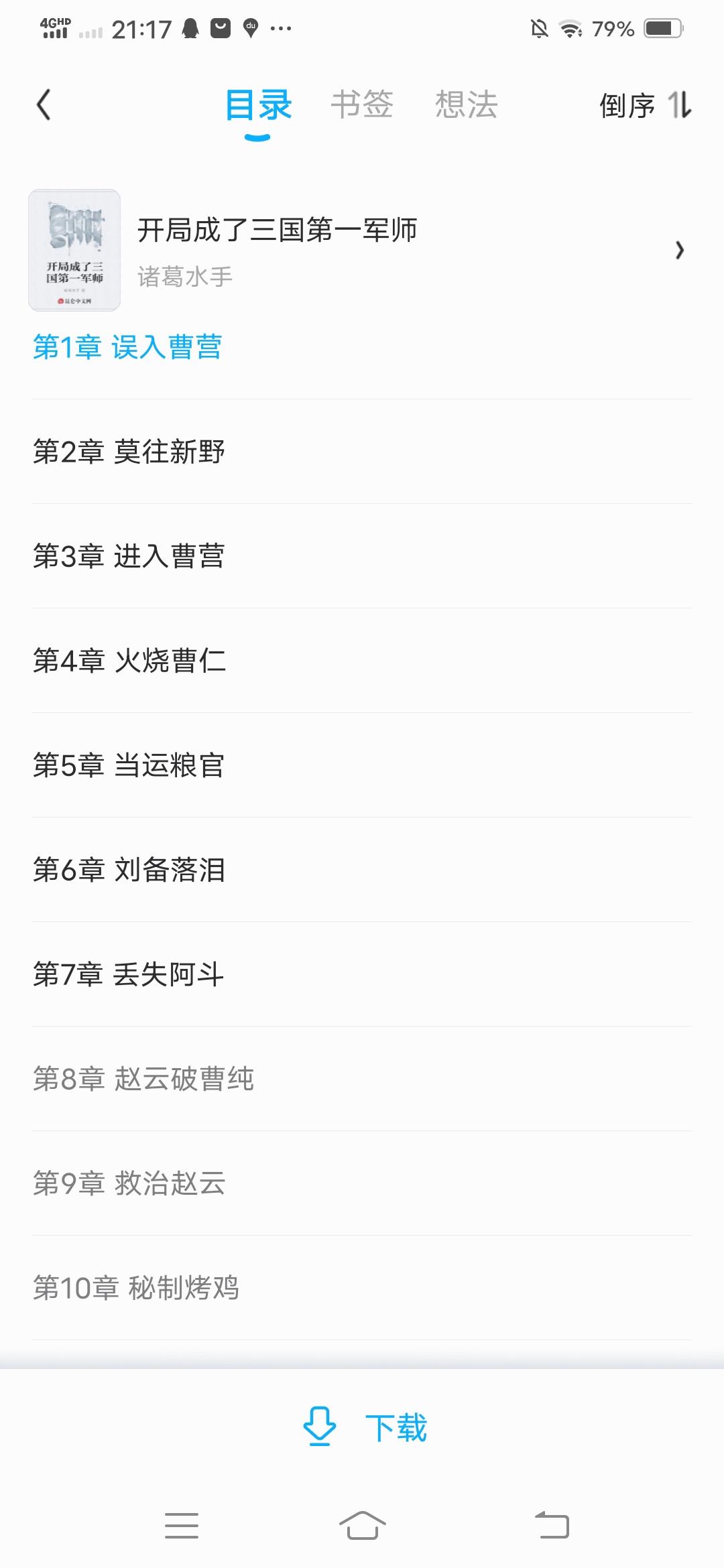Tap the 下载 download button

[x=365, y=1427]
